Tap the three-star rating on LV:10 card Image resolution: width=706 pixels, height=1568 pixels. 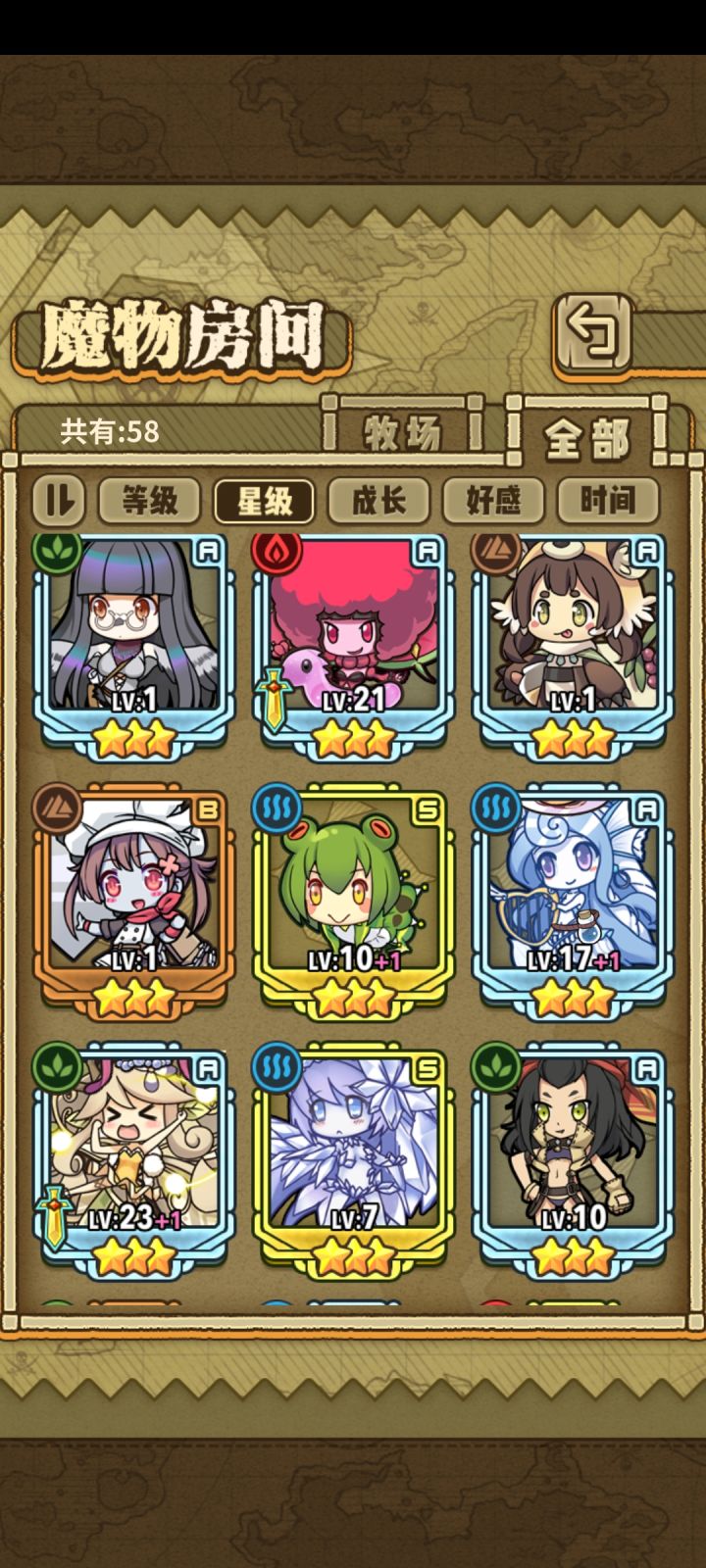pyautogui.click(x=574, y=1256)
